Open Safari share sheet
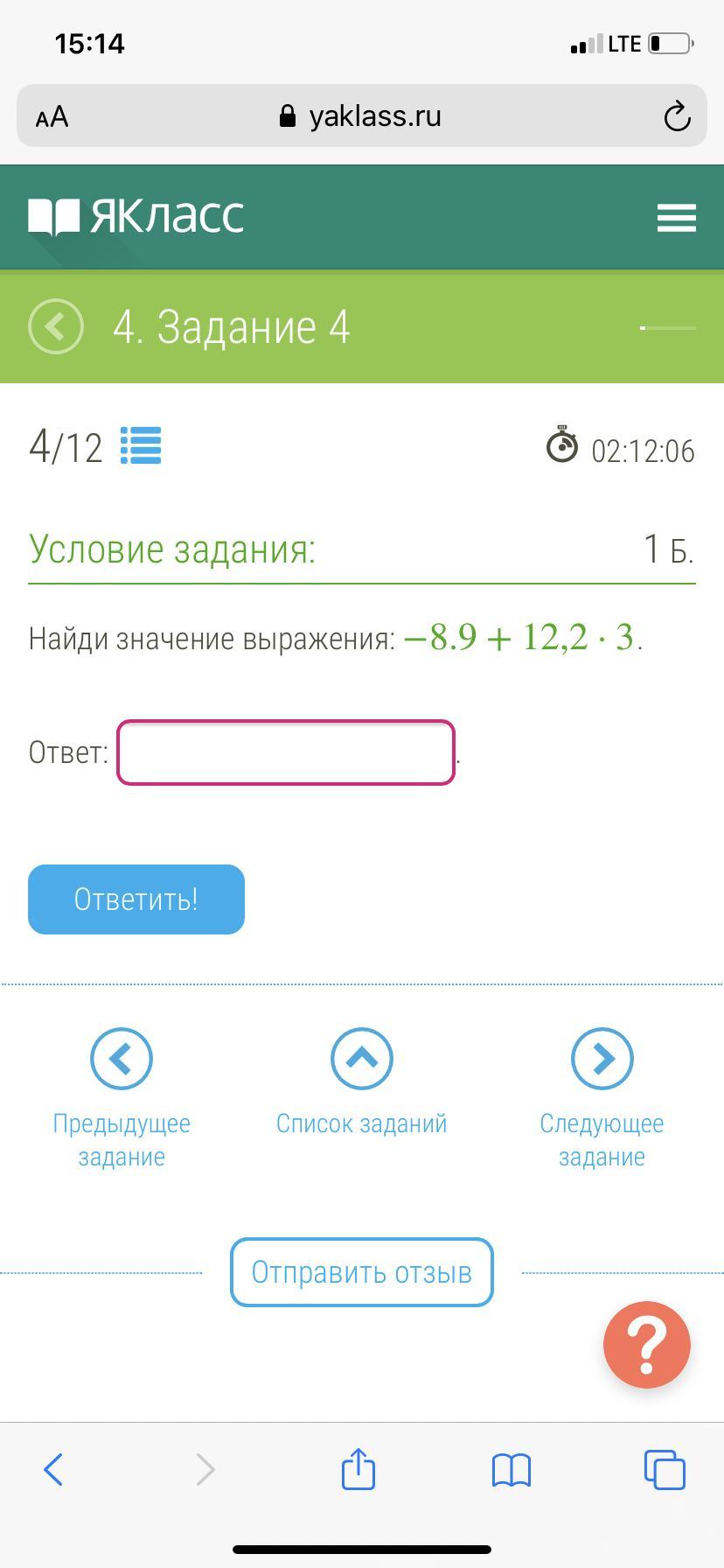Viewport: 724px width, 1568px height. 359,1469
